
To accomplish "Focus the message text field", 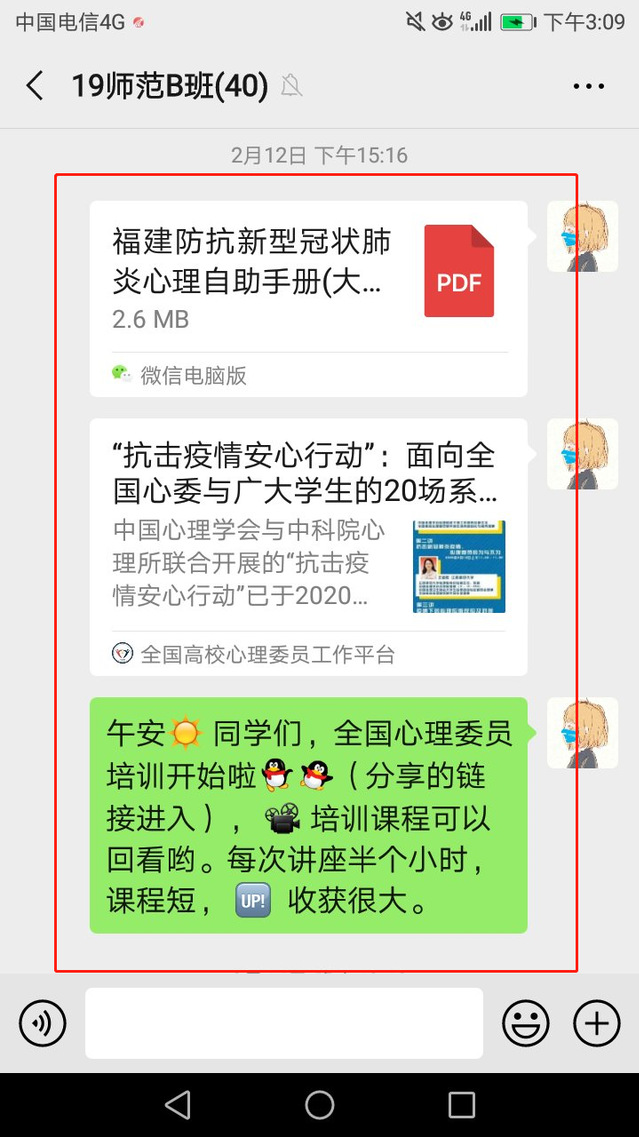I will (284, 1023).
